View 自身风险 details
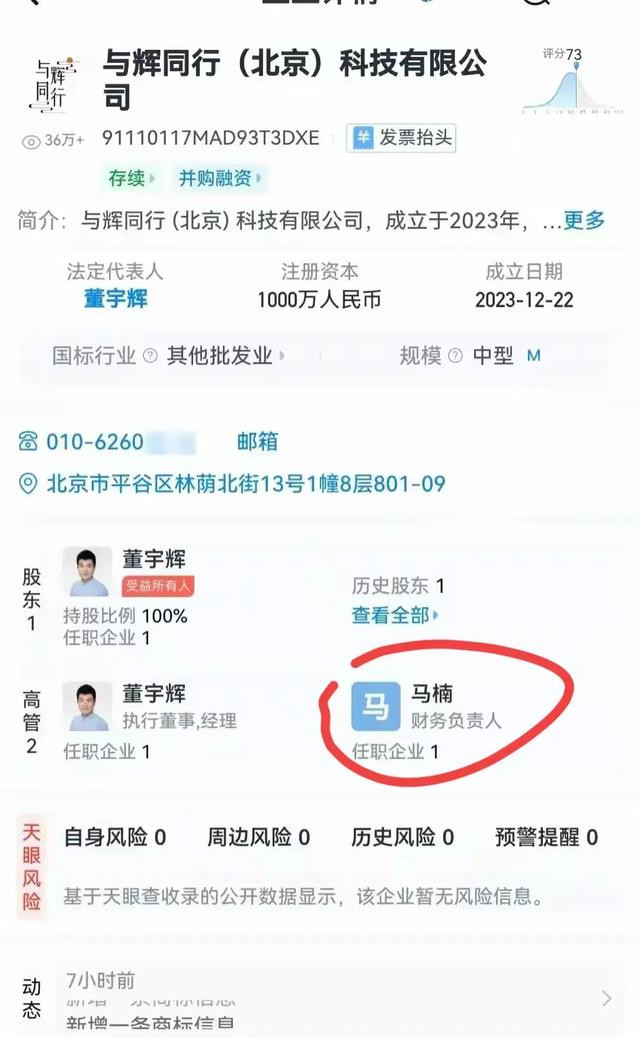The width and height of the screenshot is (640, 1038). [114, 837]
